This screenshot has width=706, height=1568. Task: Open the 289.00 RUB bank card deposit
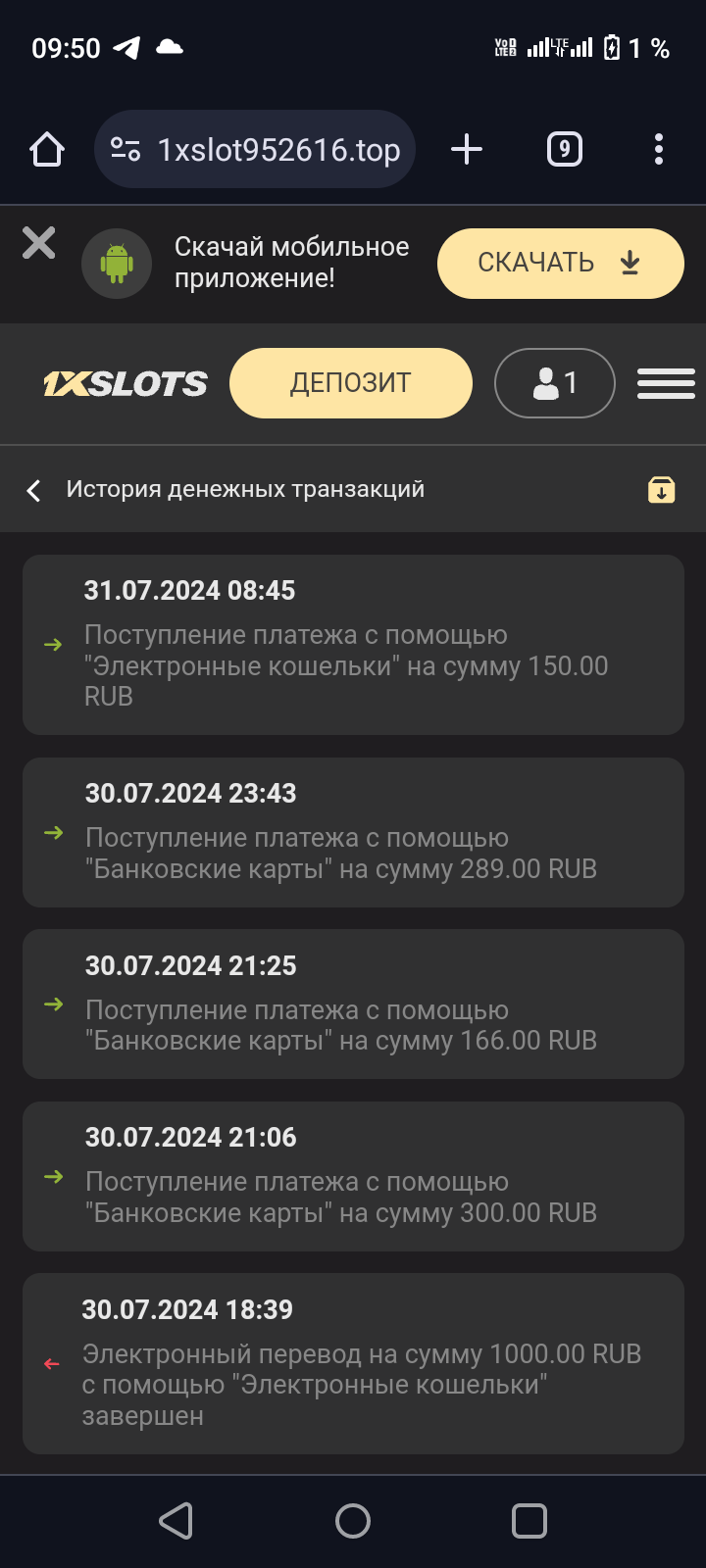353,832
